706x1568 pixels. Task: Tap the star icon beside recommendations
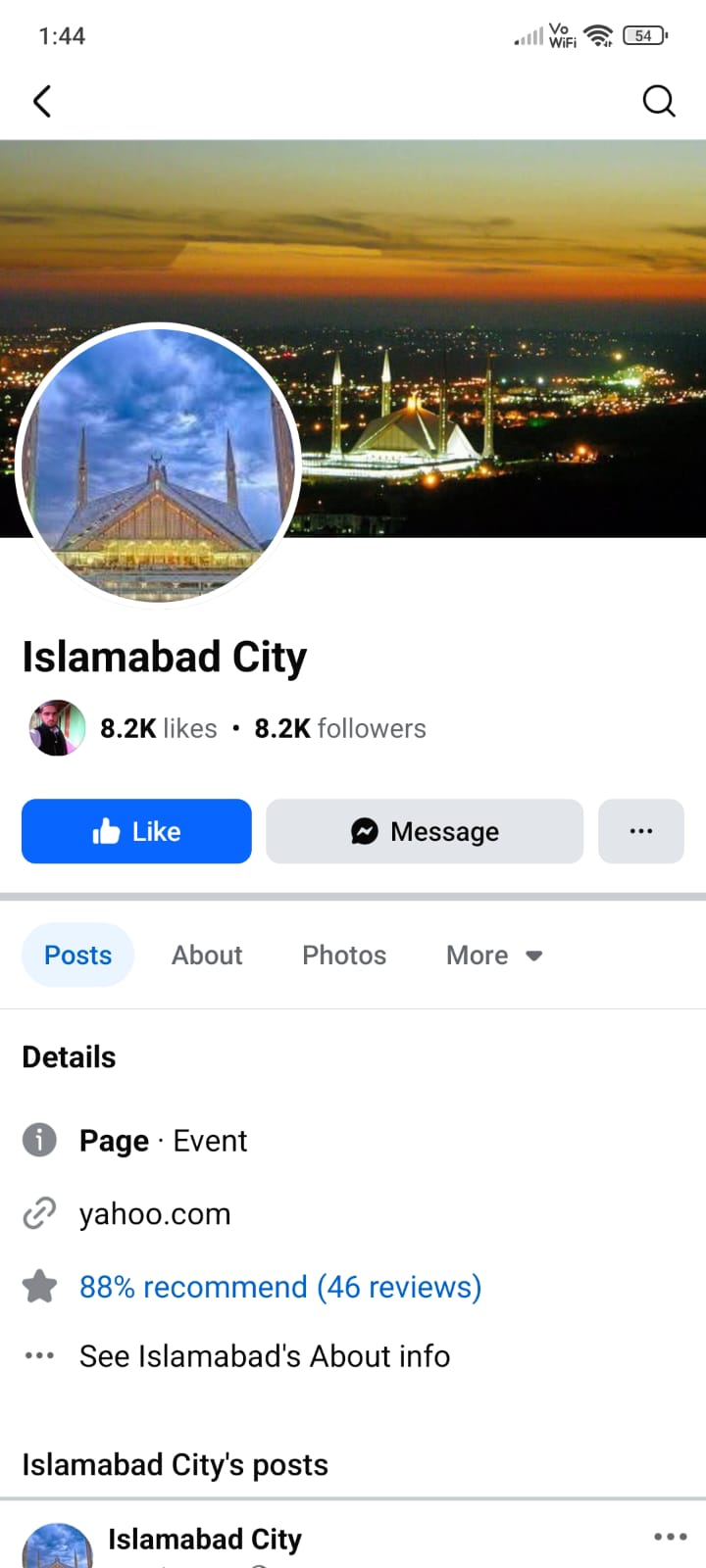[x=39, y=1287]
